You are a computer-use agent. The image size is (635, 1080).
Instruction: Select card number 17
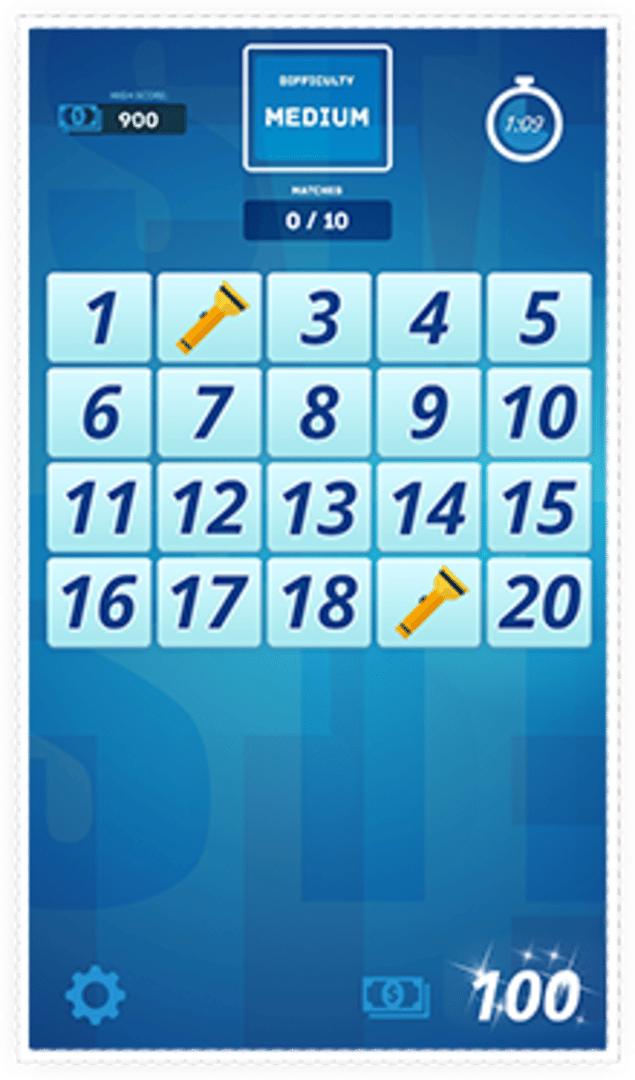tap(210, 603)
